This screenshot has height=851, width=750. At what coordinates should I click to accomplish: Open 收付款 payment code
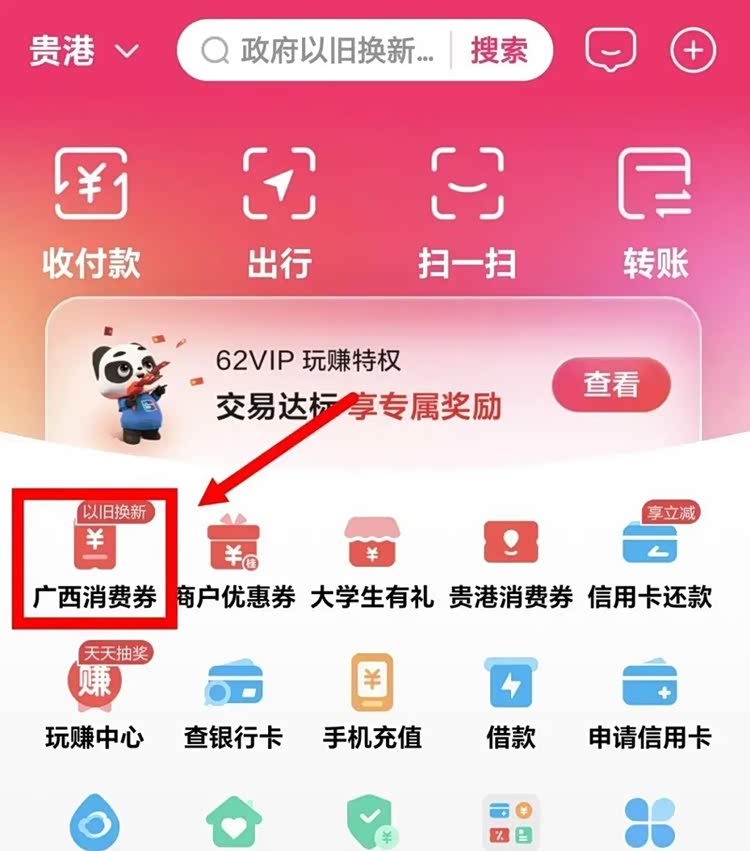pos(91,211)
